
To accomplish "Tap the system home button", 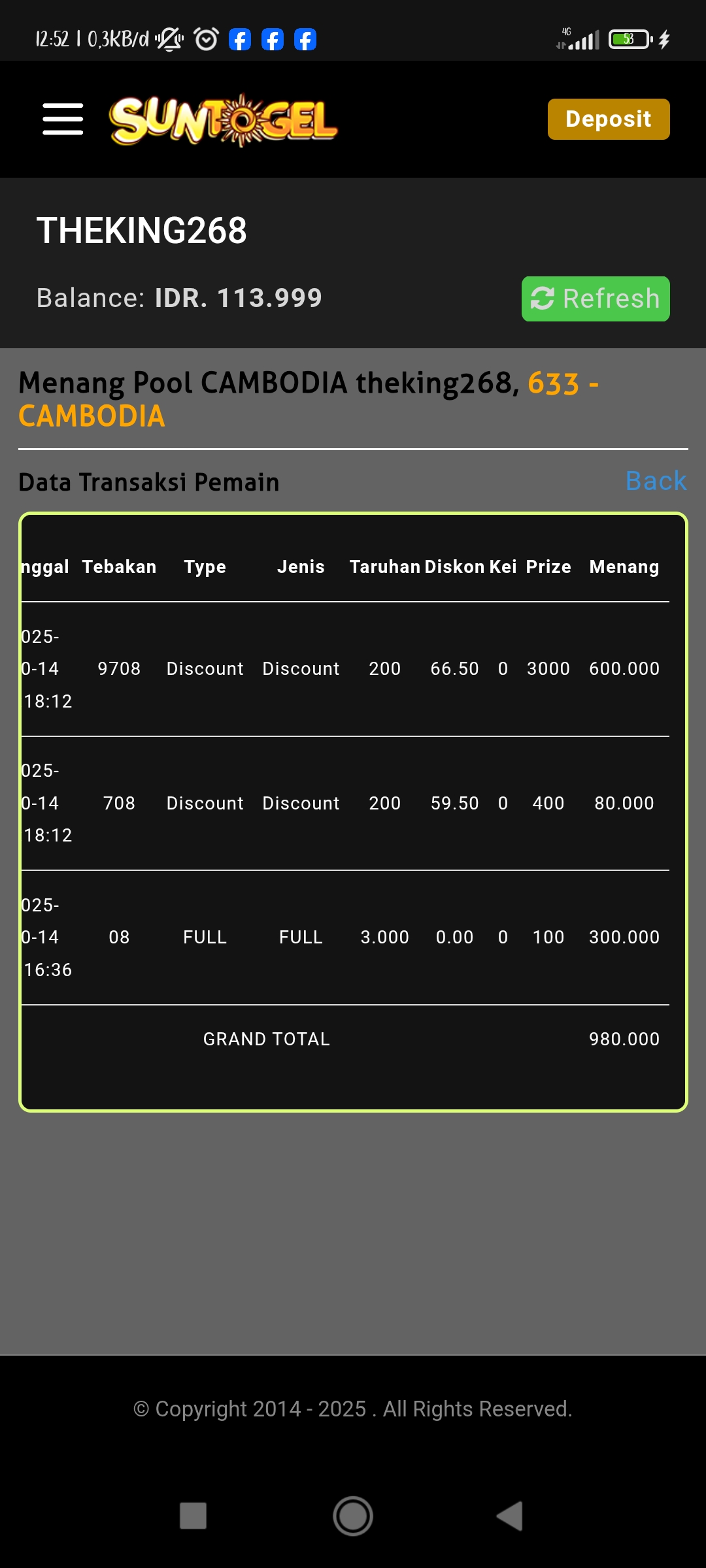I will coord(353,1516).
